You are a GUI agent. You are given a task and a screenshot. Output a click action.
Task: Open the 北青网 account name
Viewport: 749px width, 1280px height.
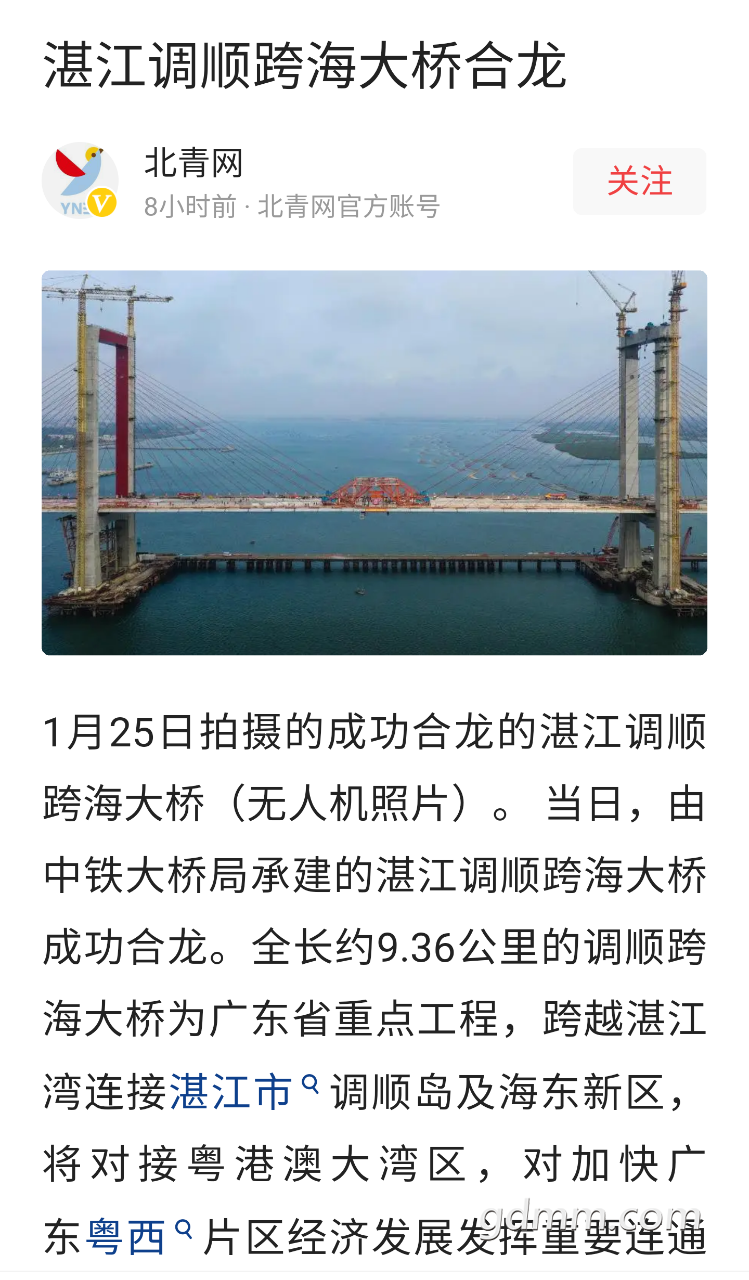tap(194, 163)
